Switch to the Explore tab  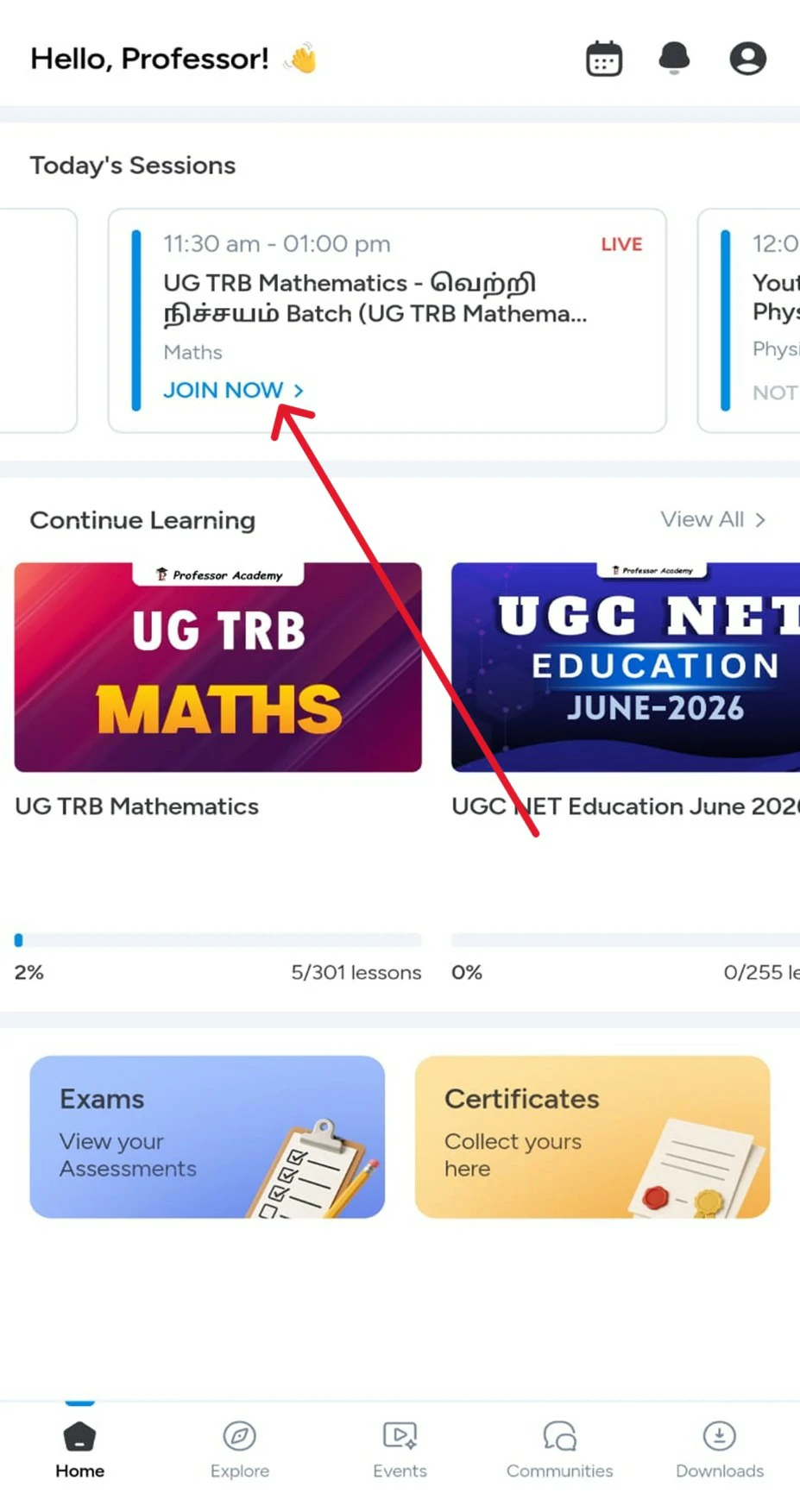(240, 1450)
